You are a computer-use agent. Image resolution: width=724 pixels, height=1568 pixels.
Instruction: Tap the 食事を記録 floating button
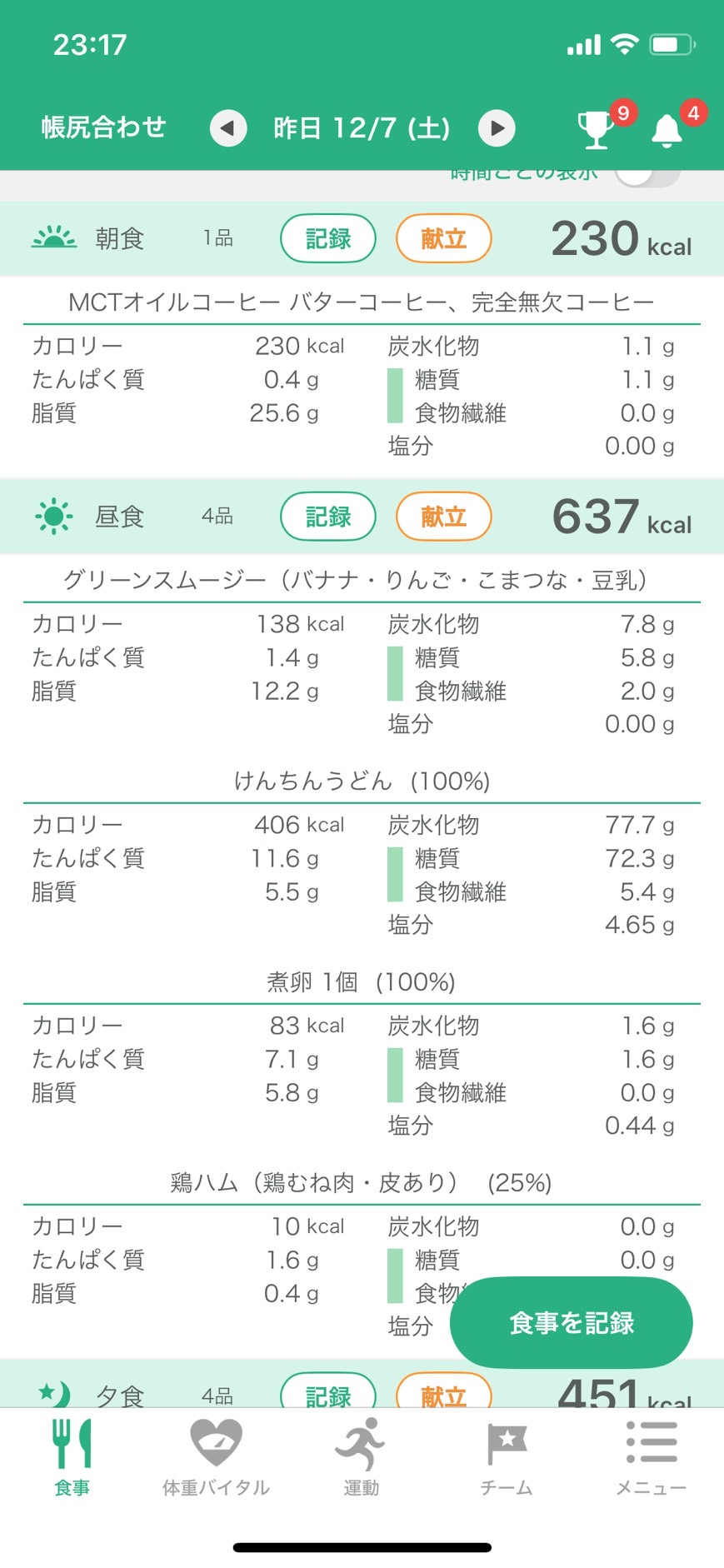coord(572,1322)
